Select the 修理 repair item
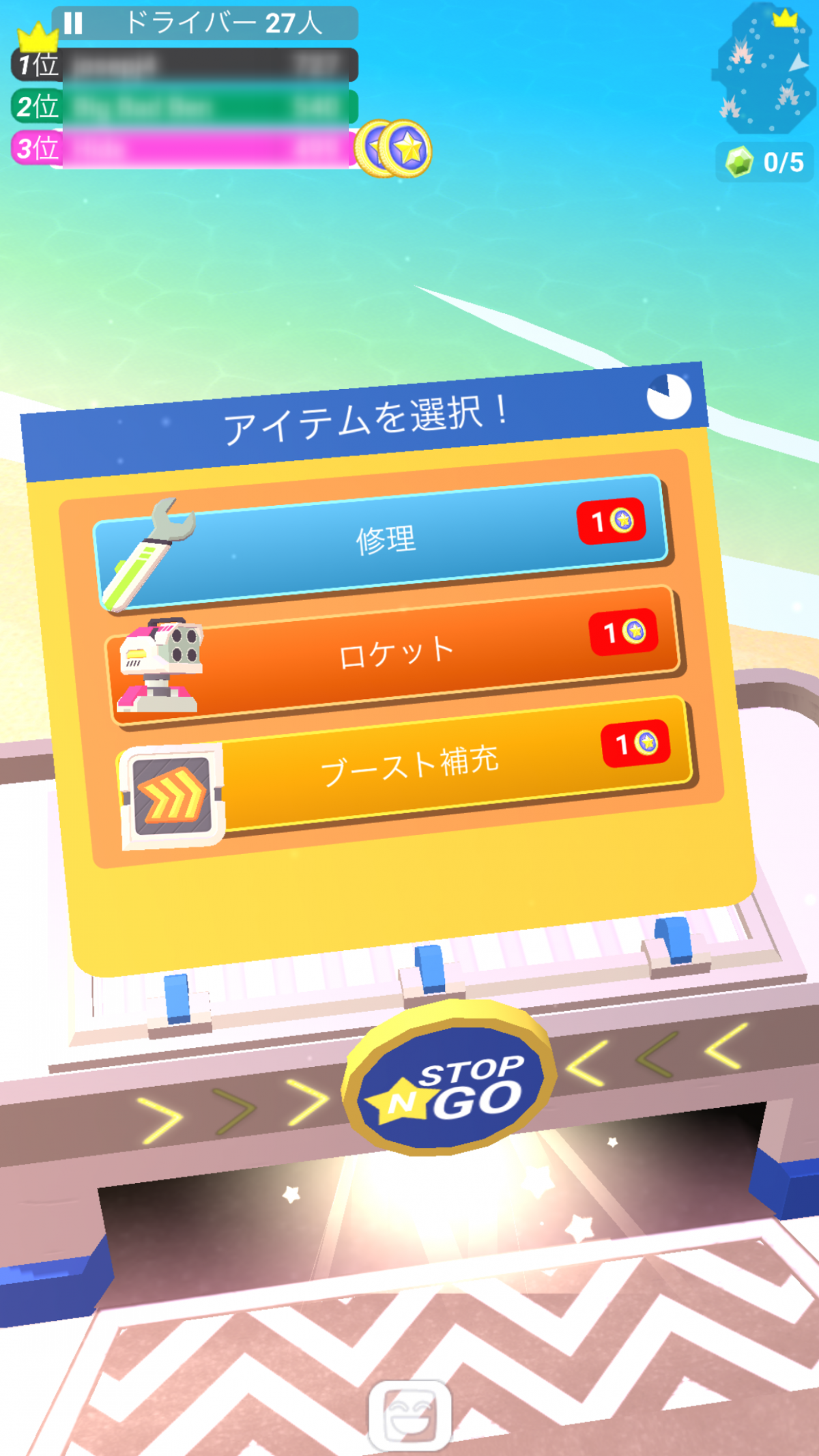Viewport: 819px width, 1456px height. [384, 541]
